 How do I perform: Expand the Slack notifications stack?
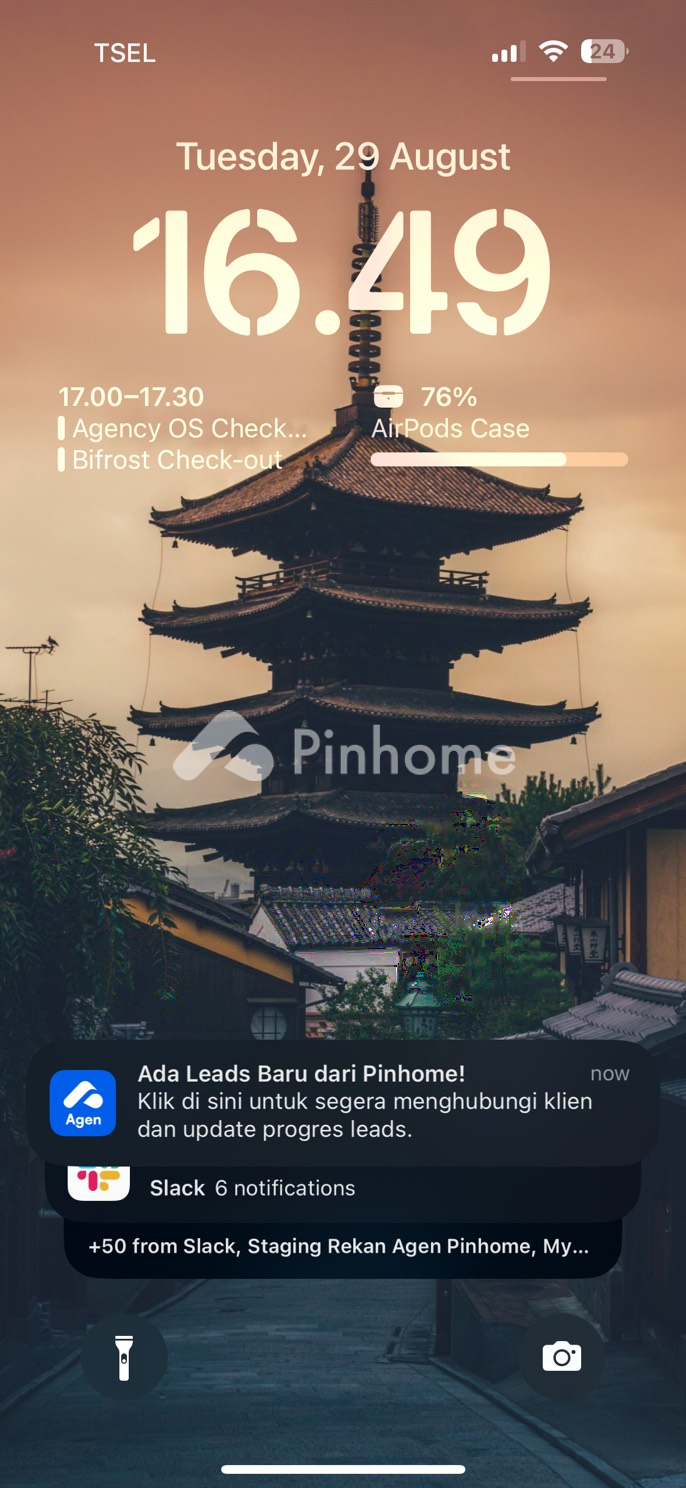click(343, 1190)
